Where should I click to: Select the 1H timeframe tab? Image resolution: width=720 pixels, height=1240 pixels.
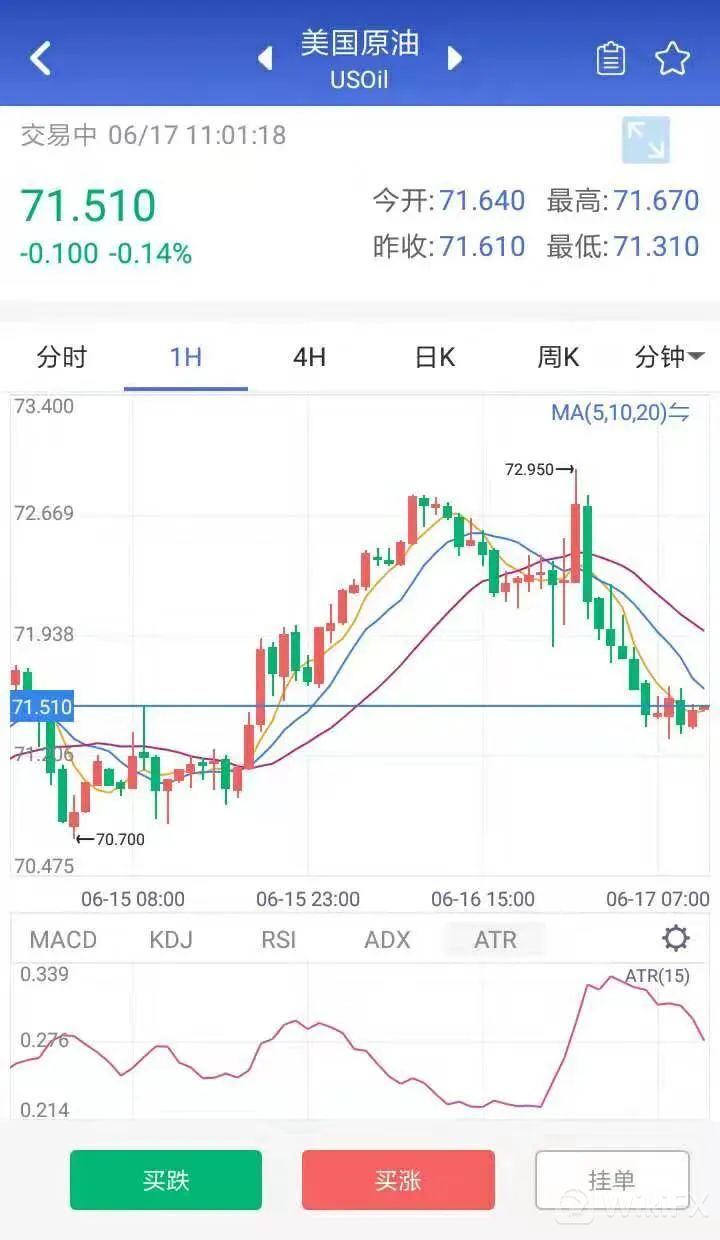point(186,357)
